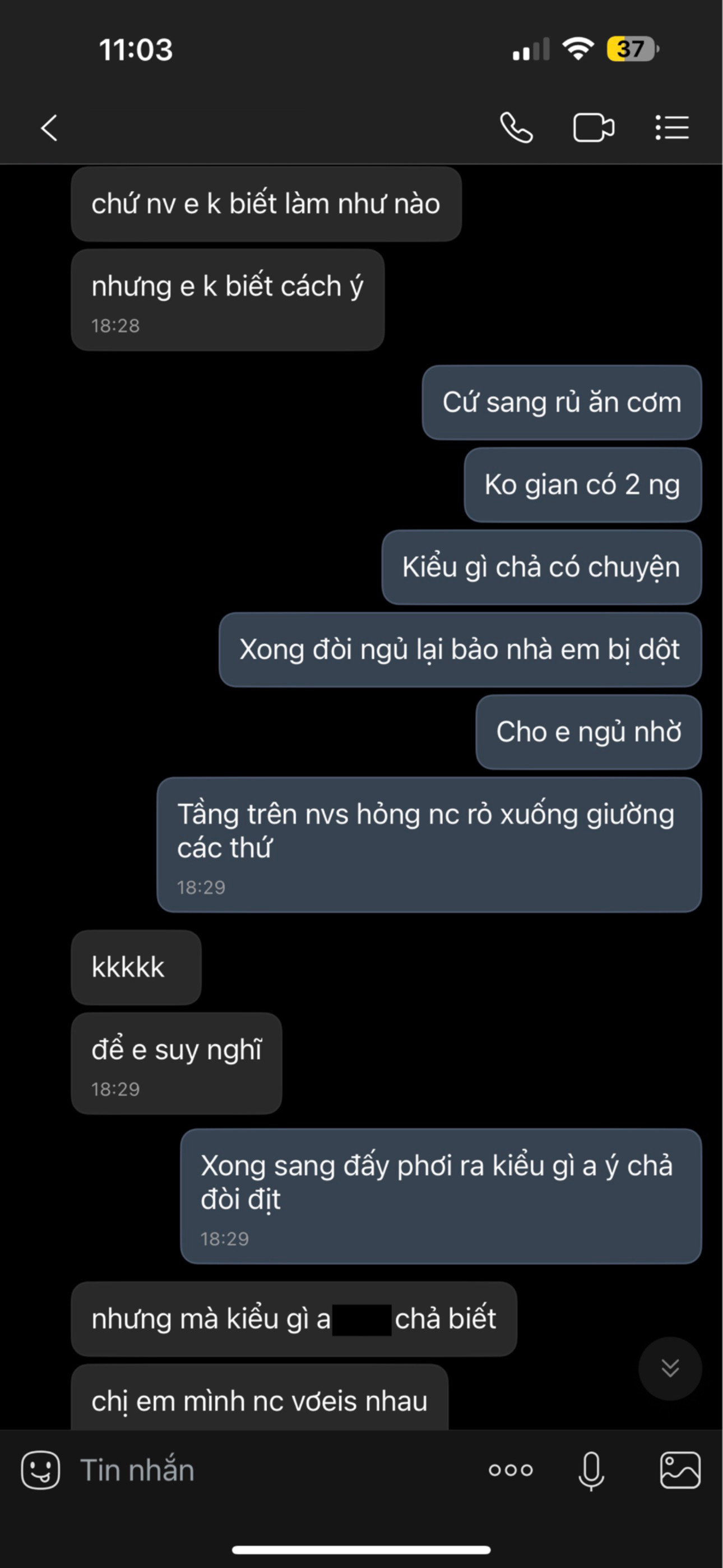The height and width of the screenshot is (1568, 723).
Task: Start a voice call
Action: coord(516,128)
